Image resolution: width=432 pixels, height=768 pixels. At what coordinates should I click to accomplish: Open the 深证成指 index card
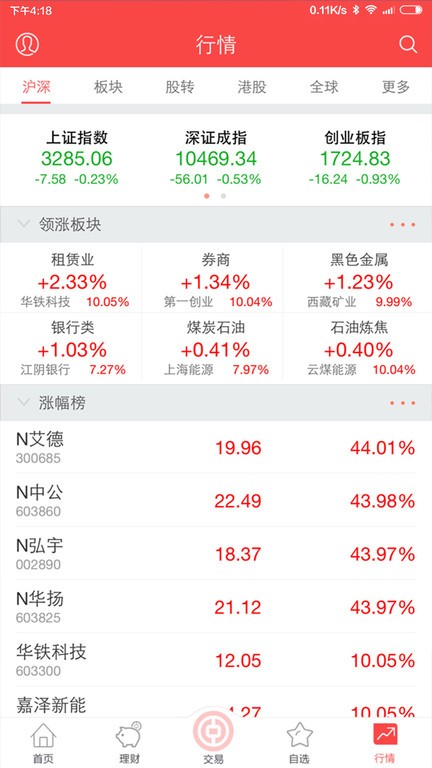[216, 158]
